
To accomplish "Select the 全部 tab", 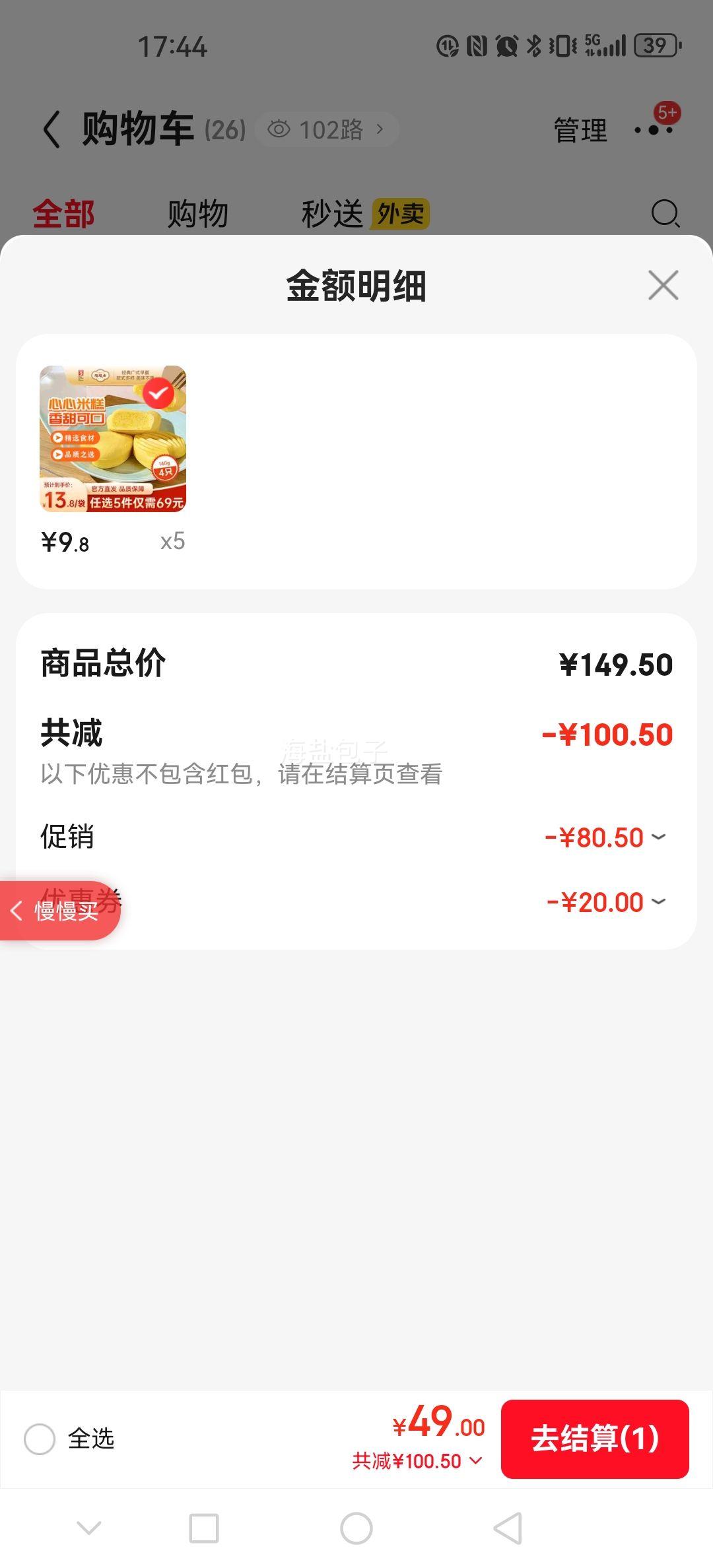I will click(x=64, y=214).
